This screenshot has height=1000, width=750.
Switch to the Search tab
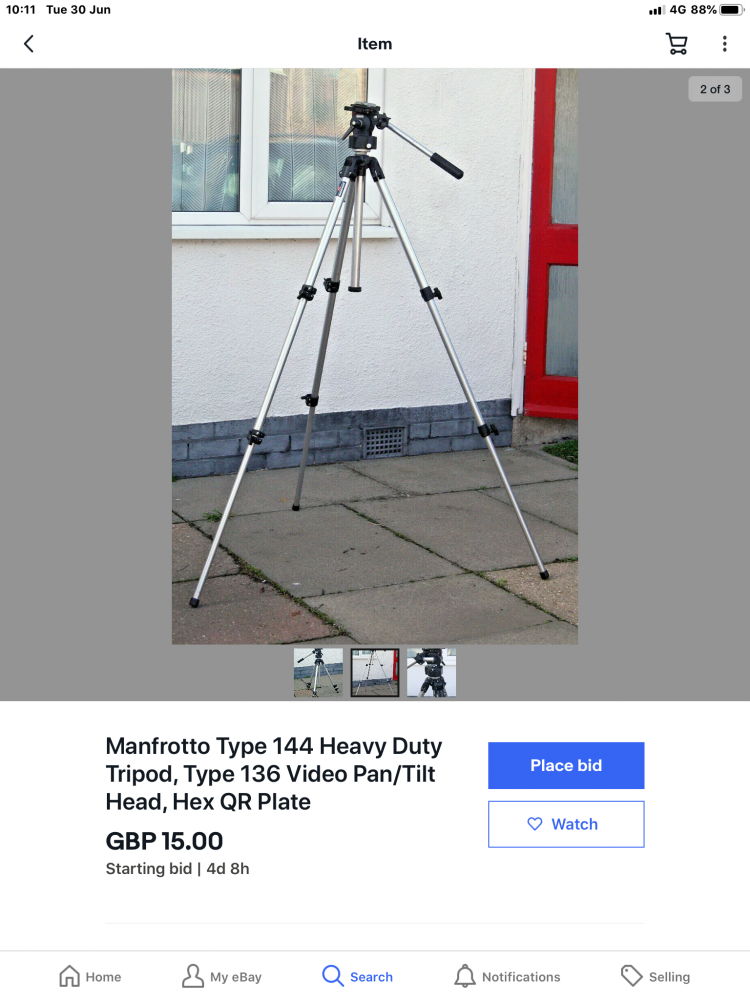pos(357,976)
